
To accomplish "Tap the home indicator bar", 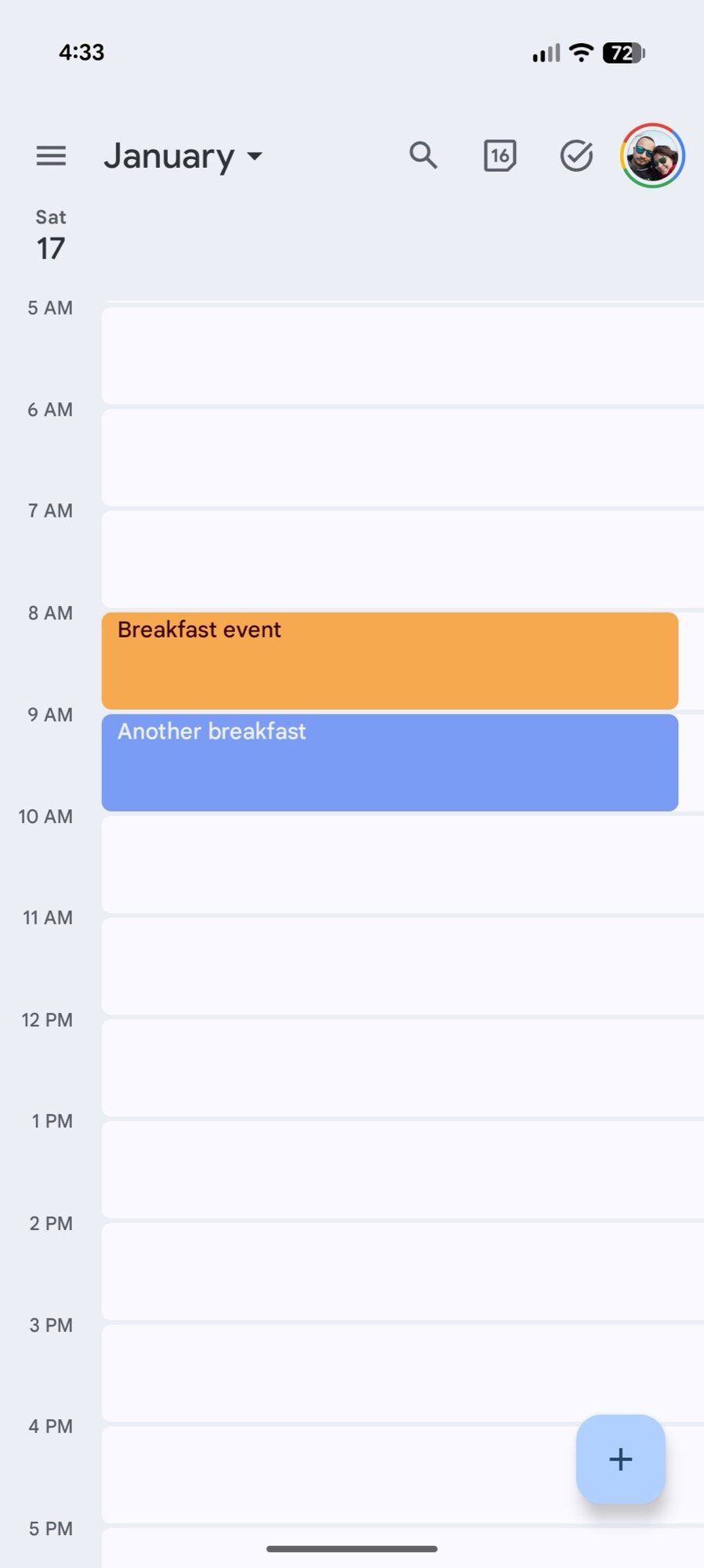I will (x=352, y=1548).
